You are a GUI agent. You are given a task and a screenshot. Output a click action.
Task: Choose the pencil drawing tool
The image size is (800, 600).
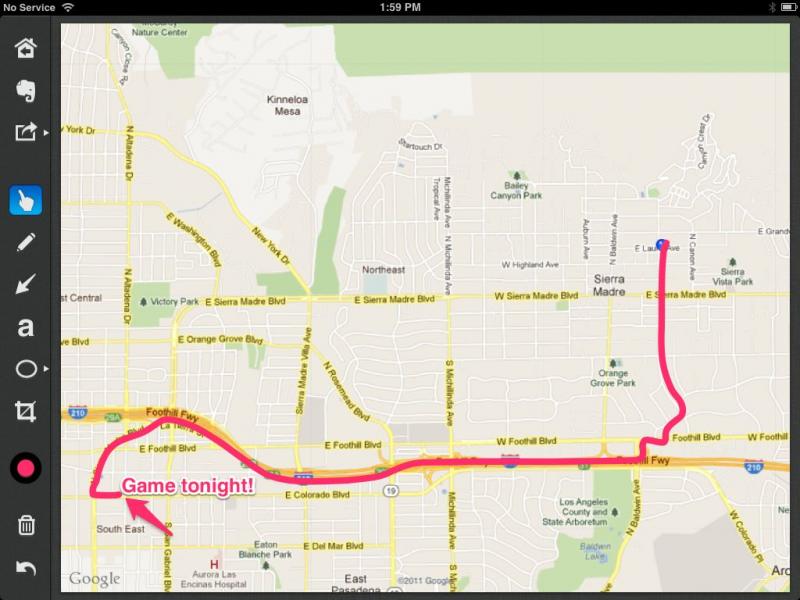click(26, 243)
